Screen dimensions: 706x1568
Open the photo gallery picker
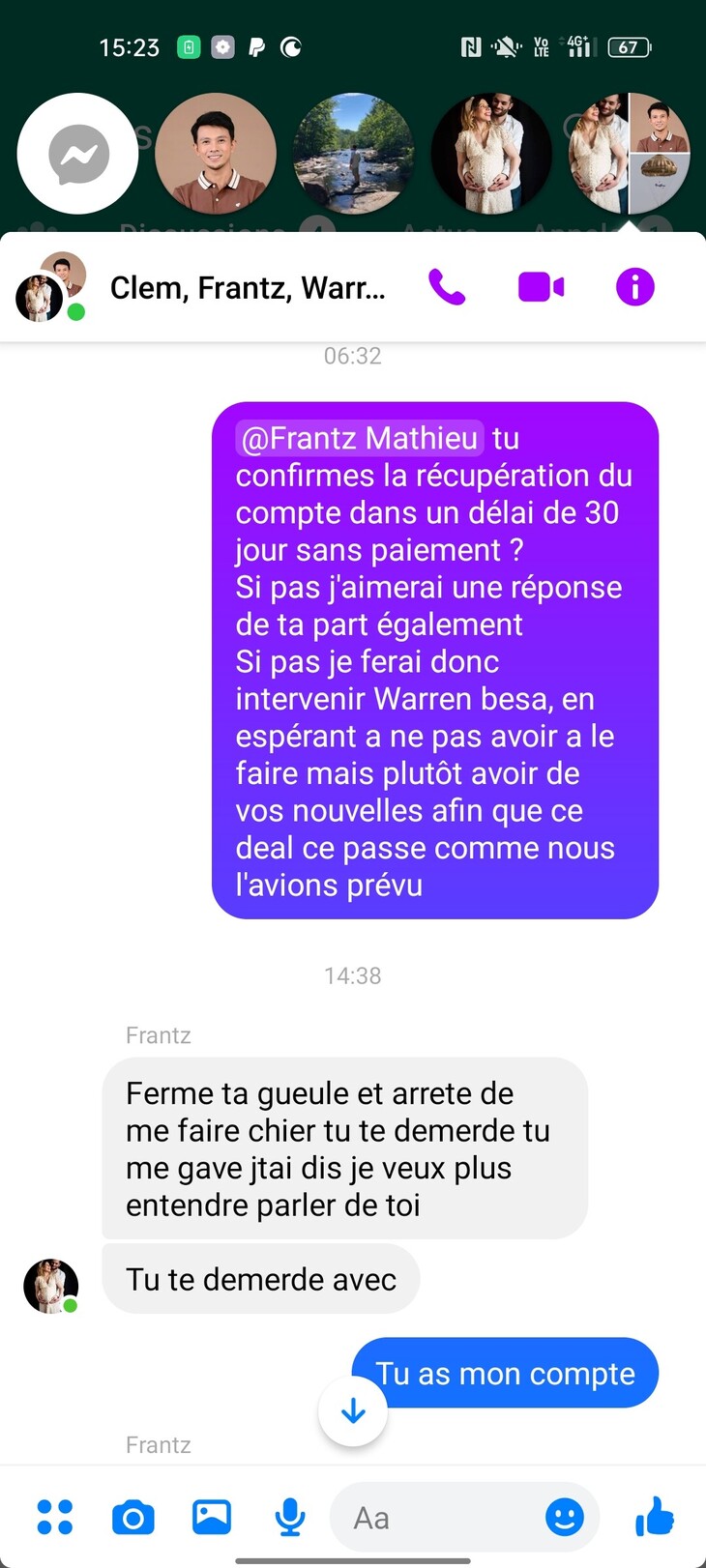211,1517
